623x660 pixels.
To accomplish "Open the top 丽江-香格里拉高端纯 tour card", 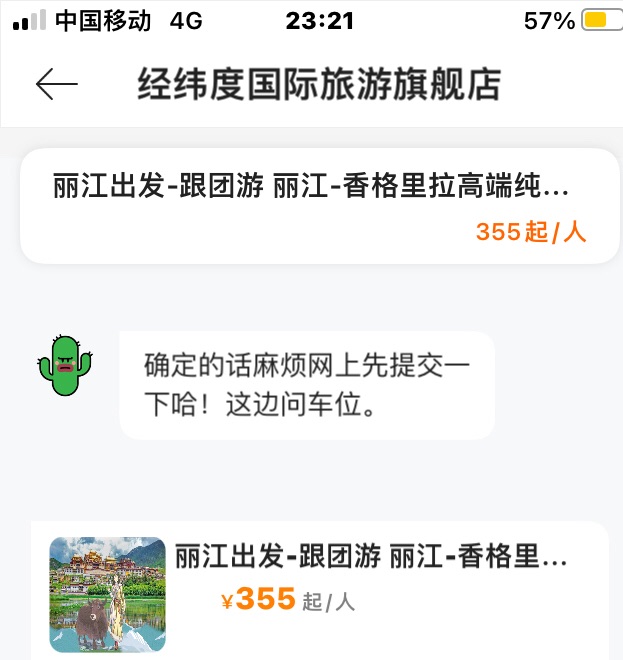I will click(319, 206).
